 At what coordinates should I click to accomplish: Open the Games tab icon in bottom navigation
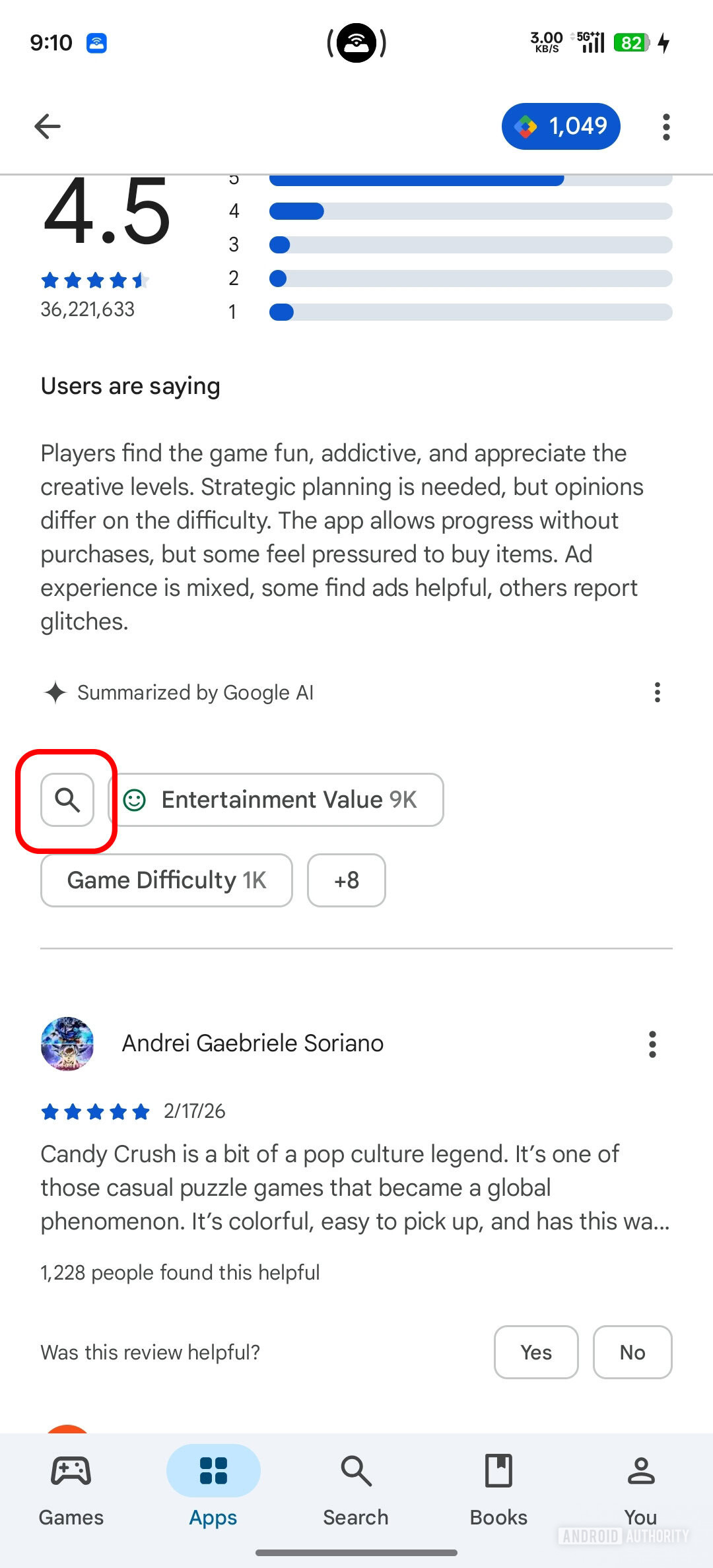[x=71, y=1470]
